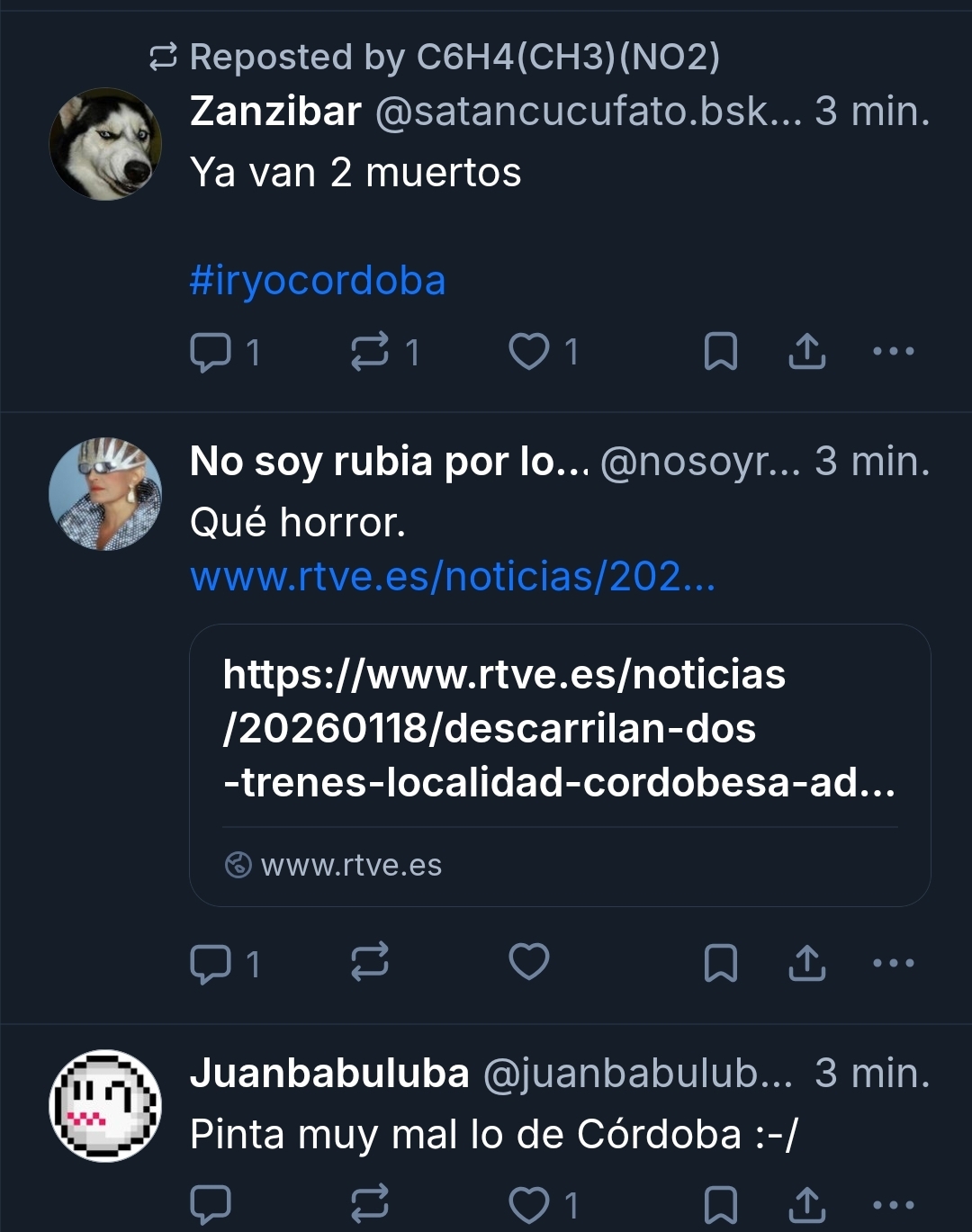Open the www.rtve.es/noticias link text
This screenshot has width=972, height=1232.
pos(453,577)
